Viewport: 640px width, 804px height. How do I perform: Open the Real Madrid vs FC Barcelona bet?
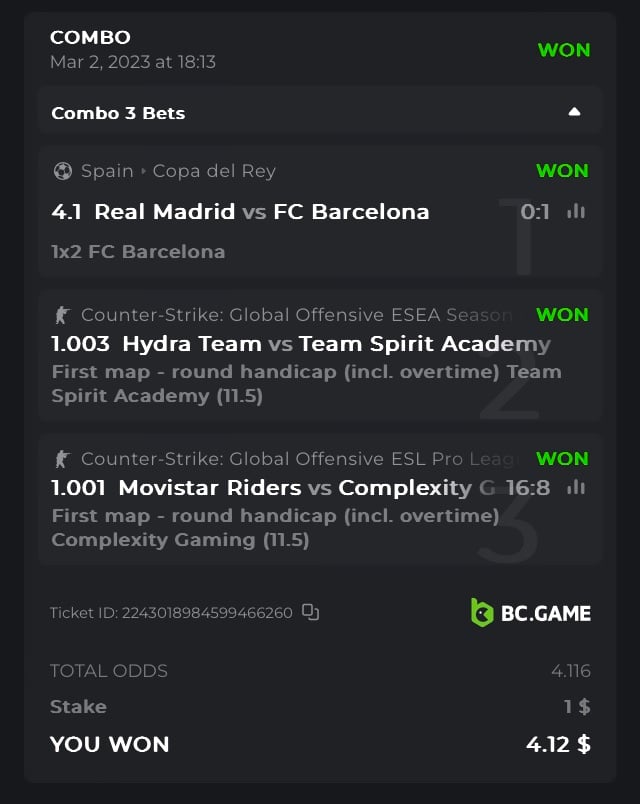pos(240,212)
